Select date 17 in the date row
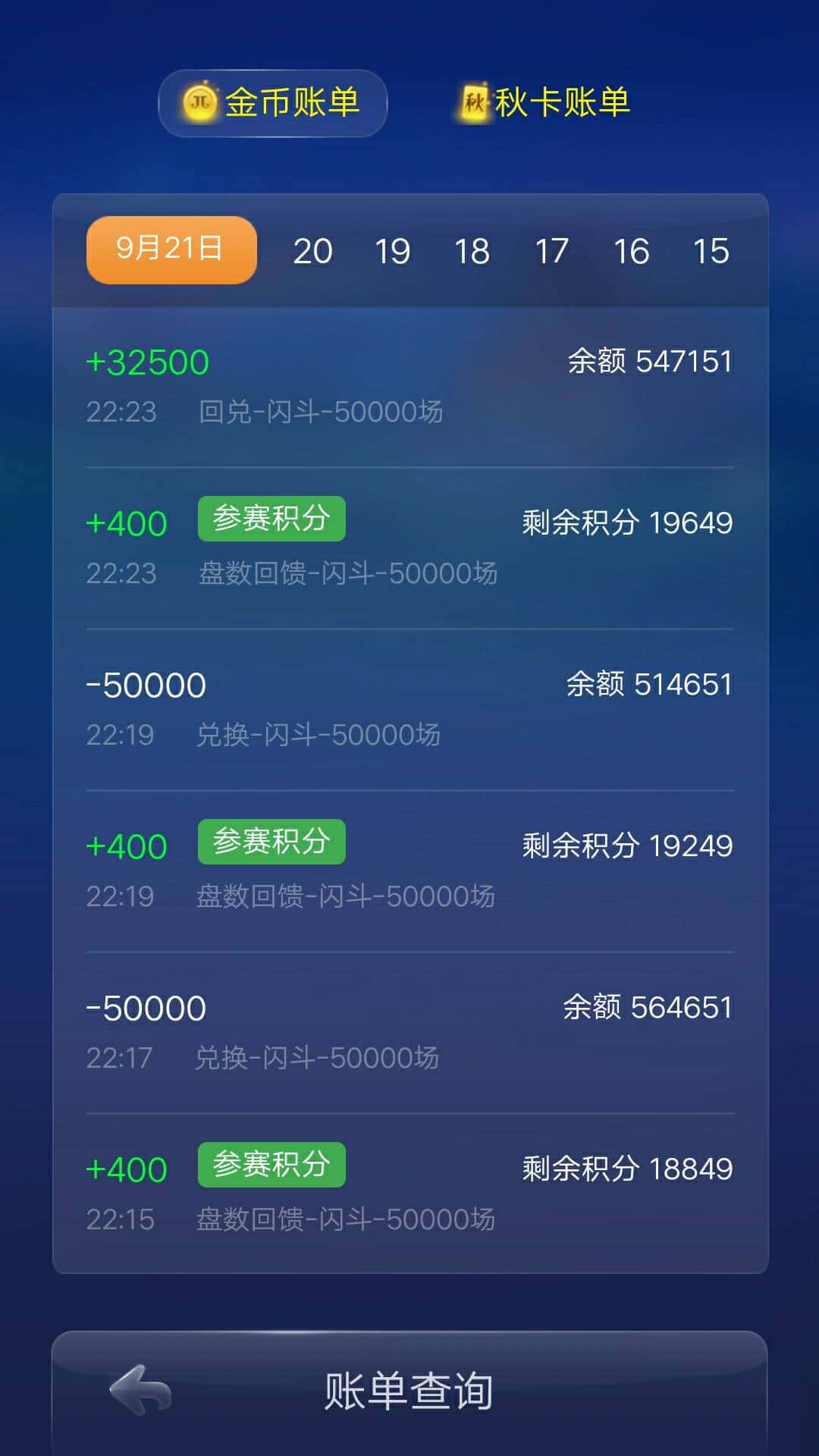 point(553,250)
